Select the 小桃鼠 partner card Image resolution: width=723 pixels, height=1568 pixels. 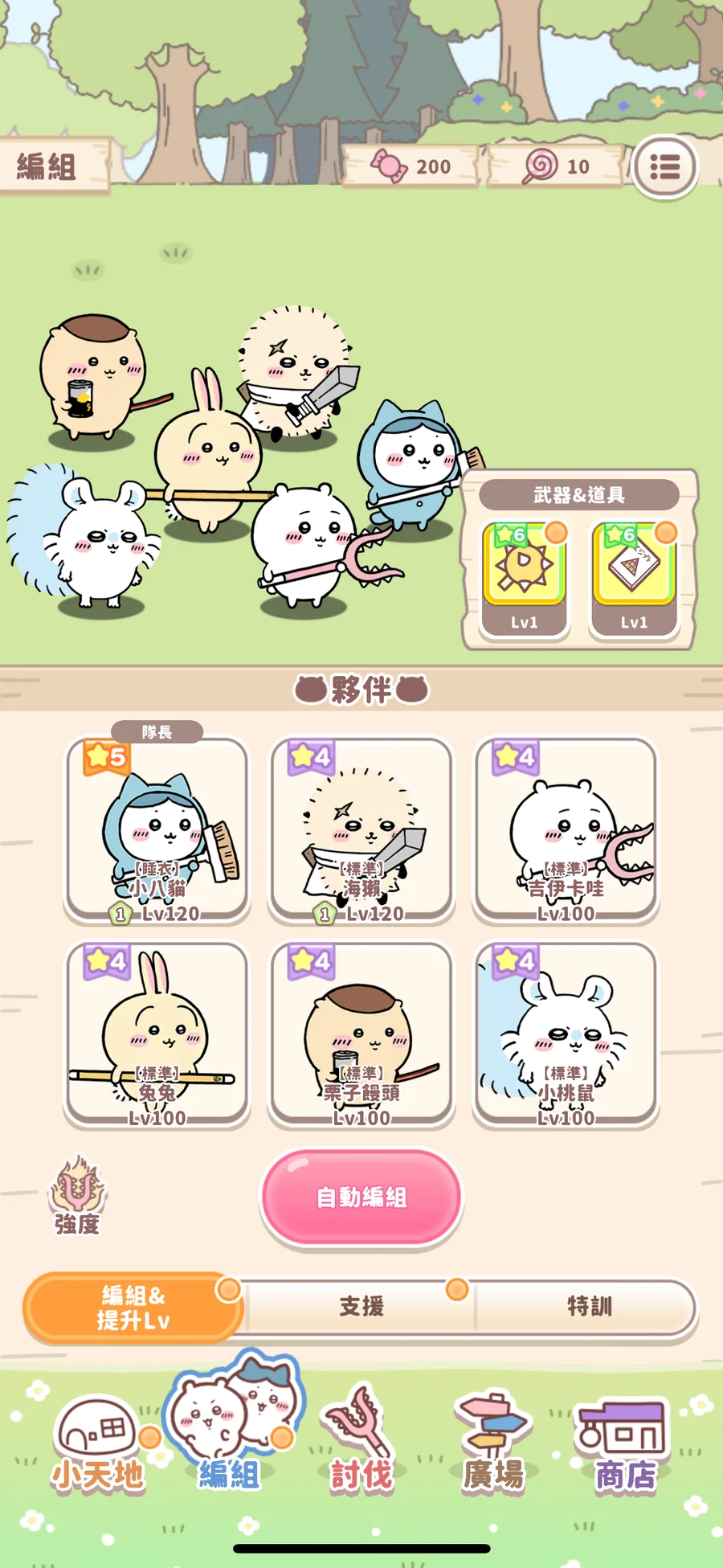coord(566,1034)
